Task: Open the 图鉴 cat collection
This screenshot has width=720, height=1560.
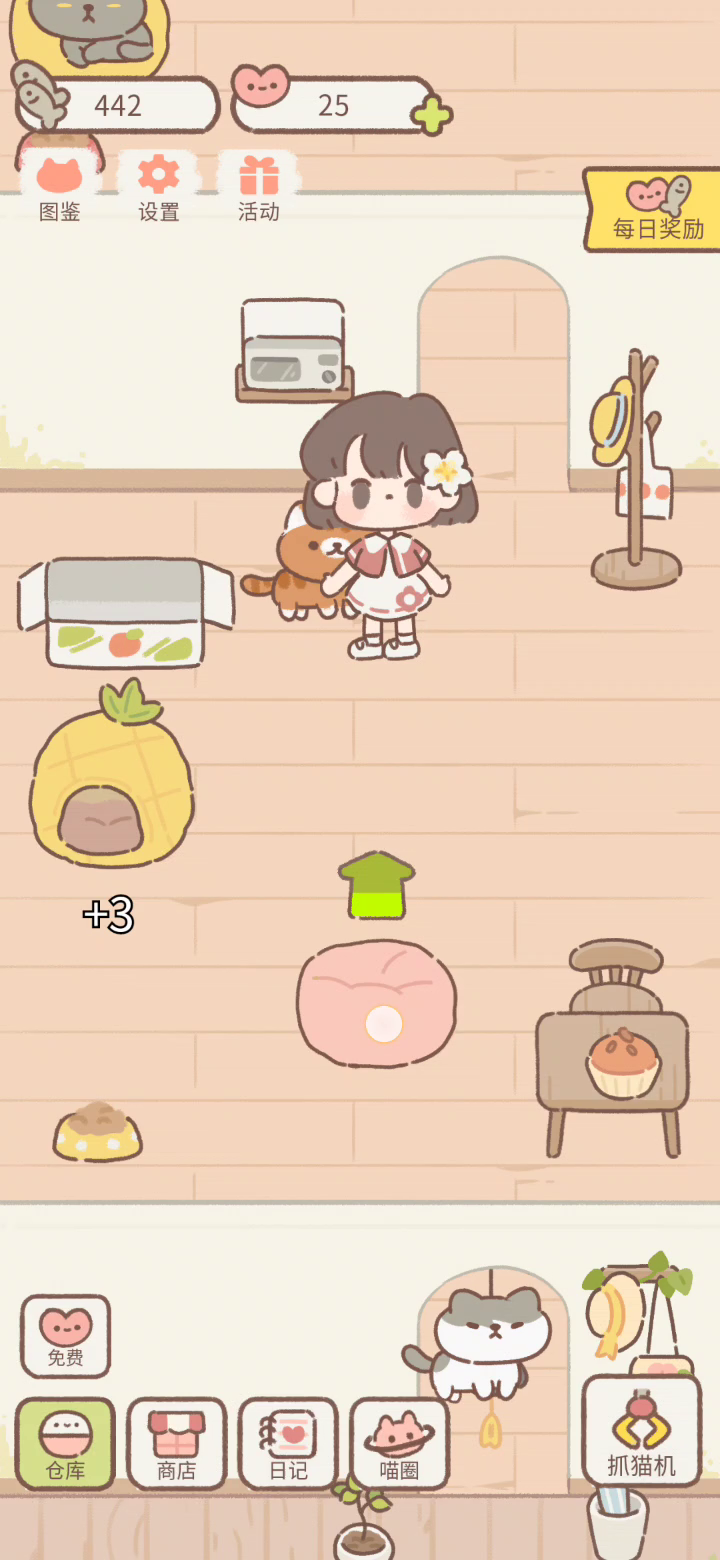Action: coord(59,188)
